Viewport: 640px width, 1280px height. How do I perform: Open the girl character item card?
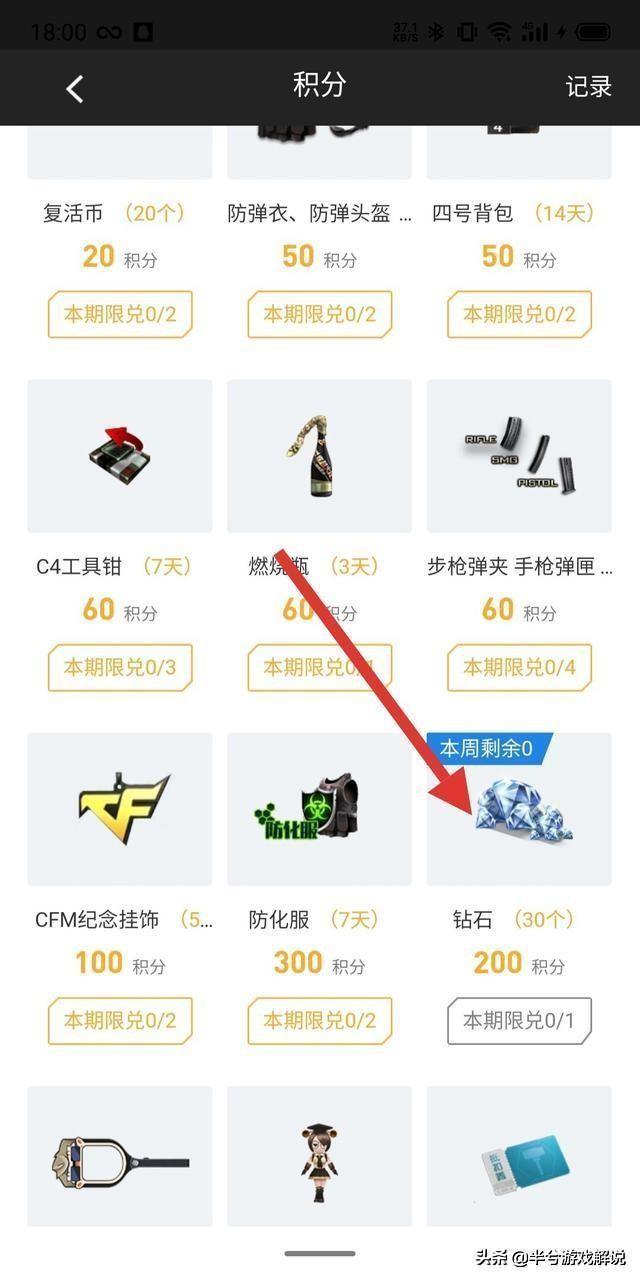click(319, 1160)
